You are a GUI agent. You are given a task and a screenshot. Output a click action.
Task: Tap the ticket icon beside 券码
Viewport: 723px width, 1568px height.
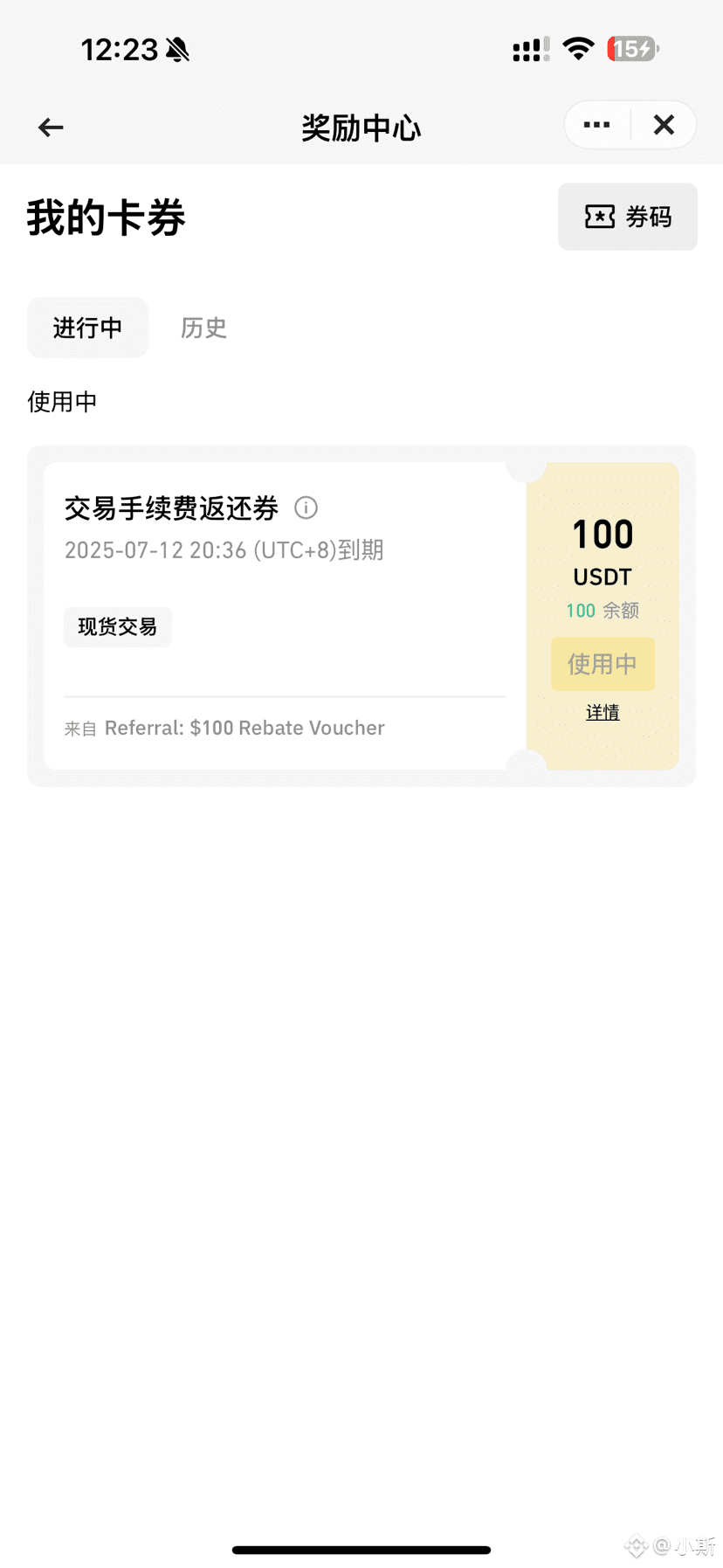(x=600, y=217)
